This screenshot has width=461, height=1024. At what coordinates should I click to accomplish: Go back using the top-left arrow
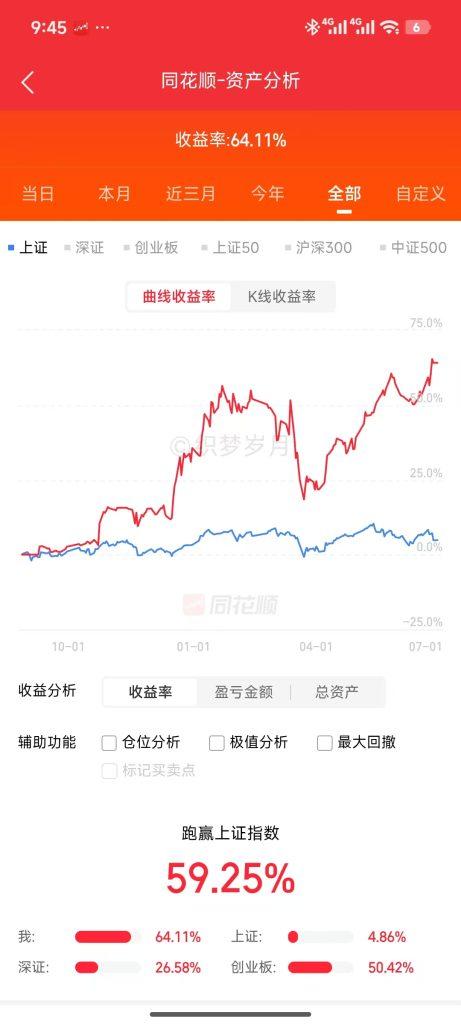point(27,82)
